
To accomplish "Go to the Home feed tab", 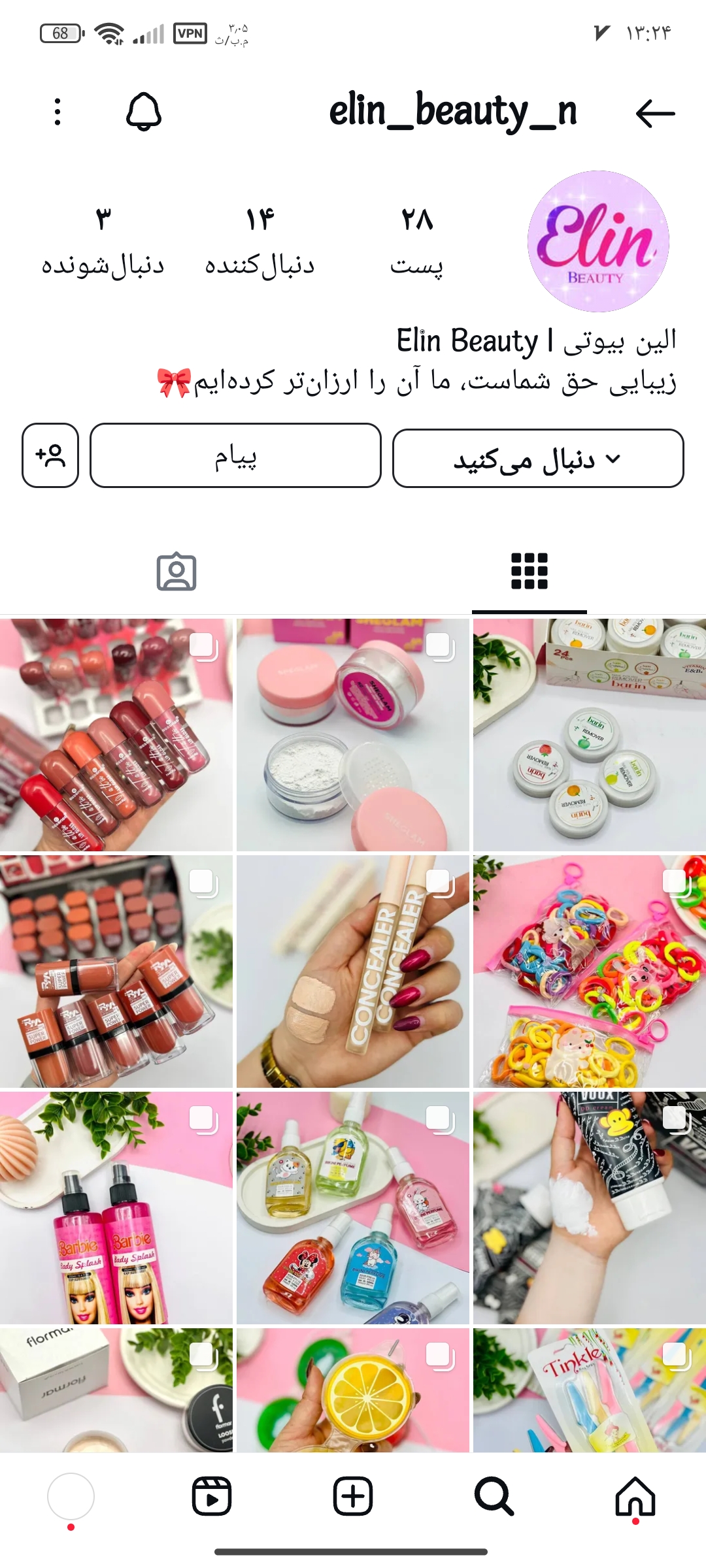I will point(635,1496).
